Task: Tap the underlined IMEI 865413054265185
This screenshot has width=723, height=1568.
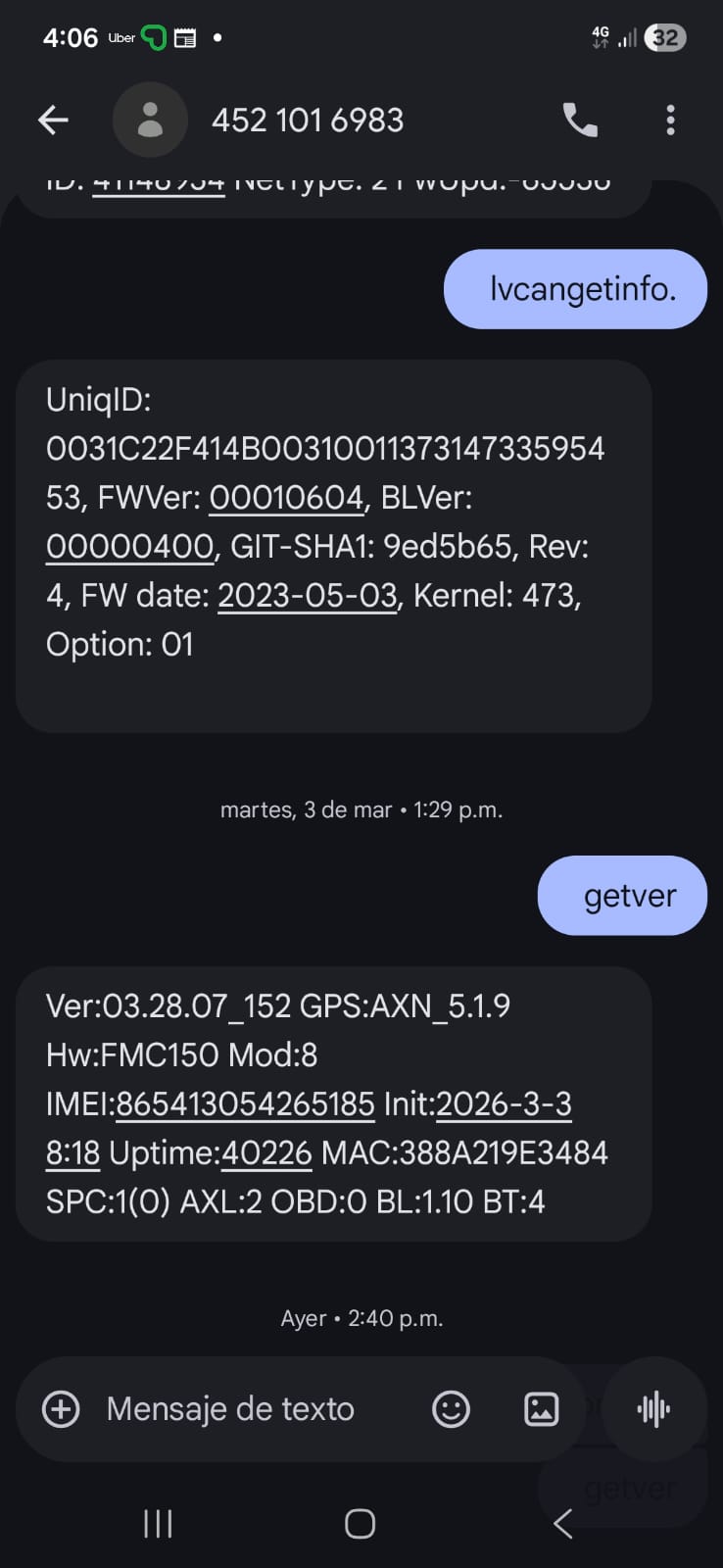Action: pos(245,1104)
